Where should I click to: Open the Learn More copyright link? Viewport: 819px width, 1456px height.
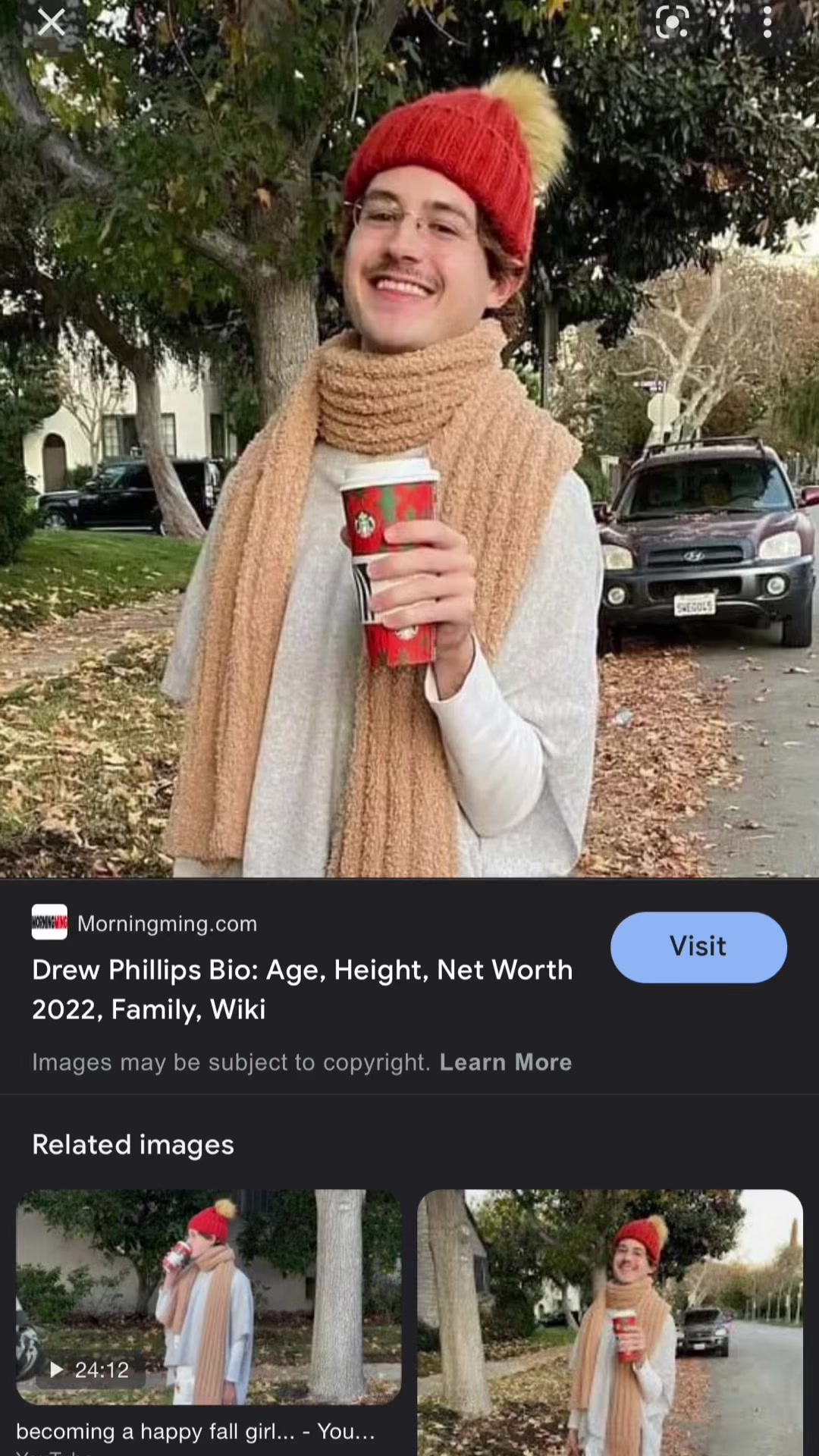coord(505,1062)
